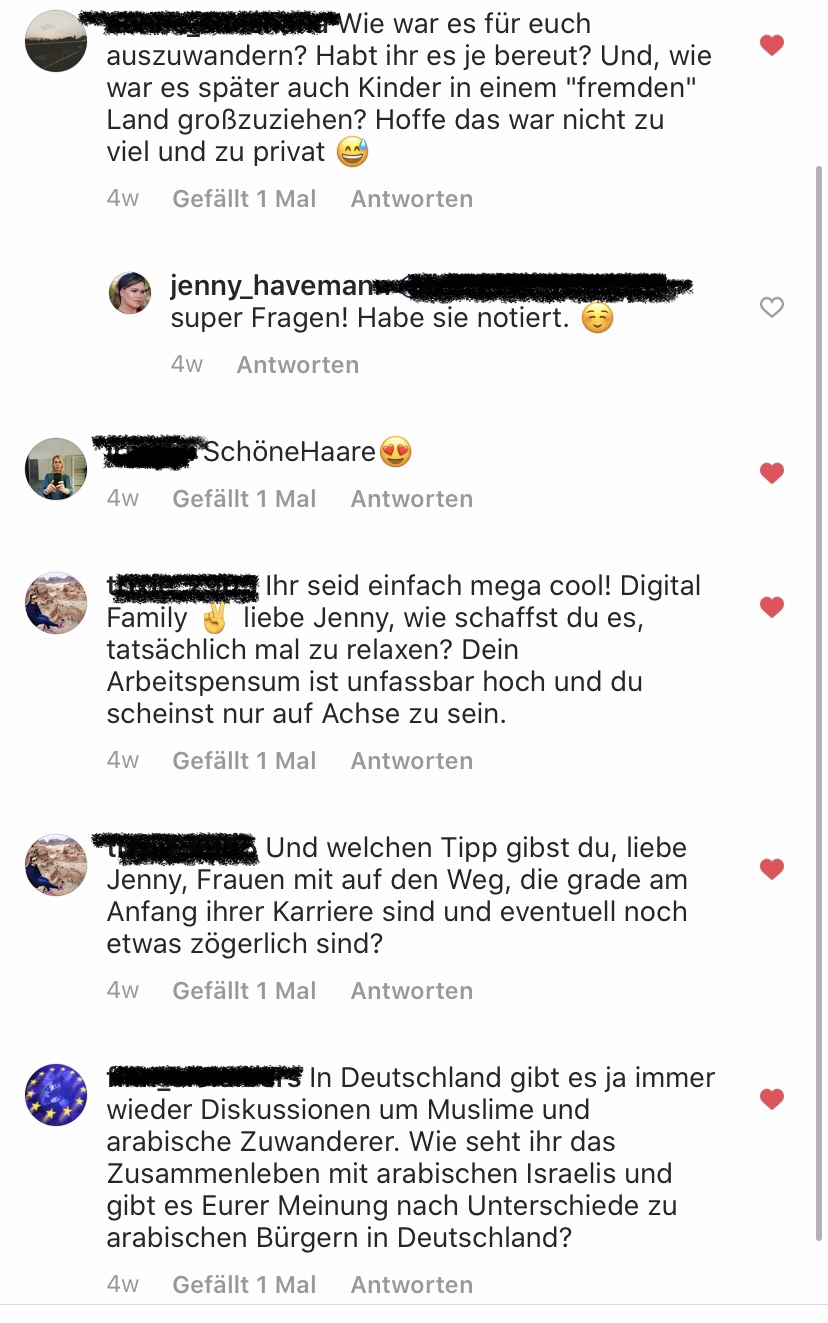Tap Antworten under 'Und welchen Tipp' comment
Image resolution: width=828 pixels, height=1323 pixels.
coord(411,991)
